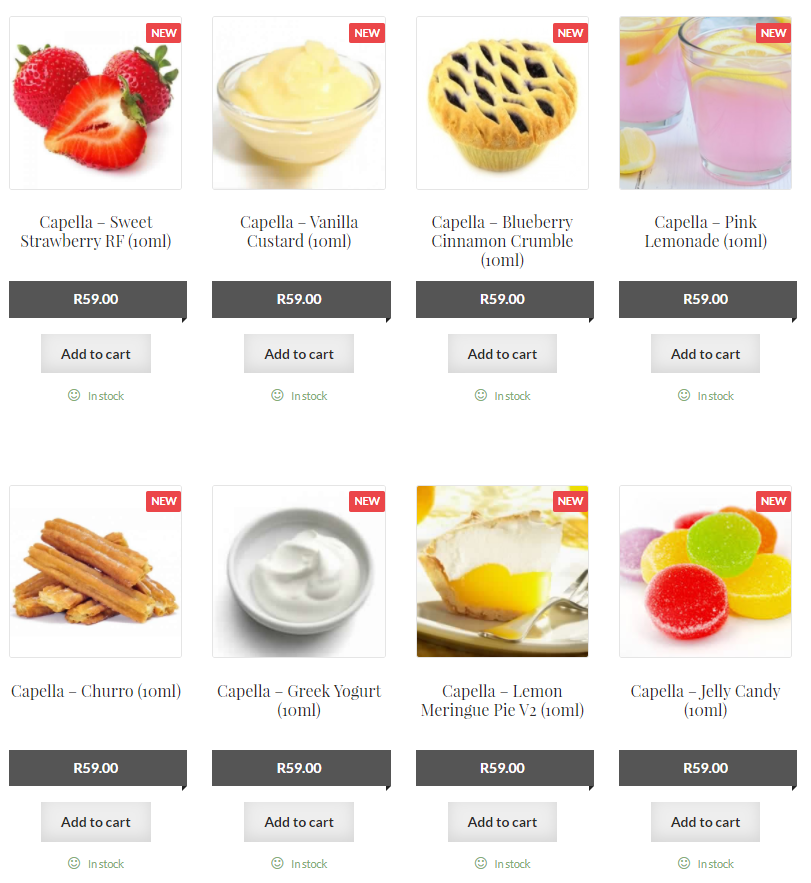Open Capella – Jelly Candy title link
This screenshot has width=811, height=883.
point(705,700)
